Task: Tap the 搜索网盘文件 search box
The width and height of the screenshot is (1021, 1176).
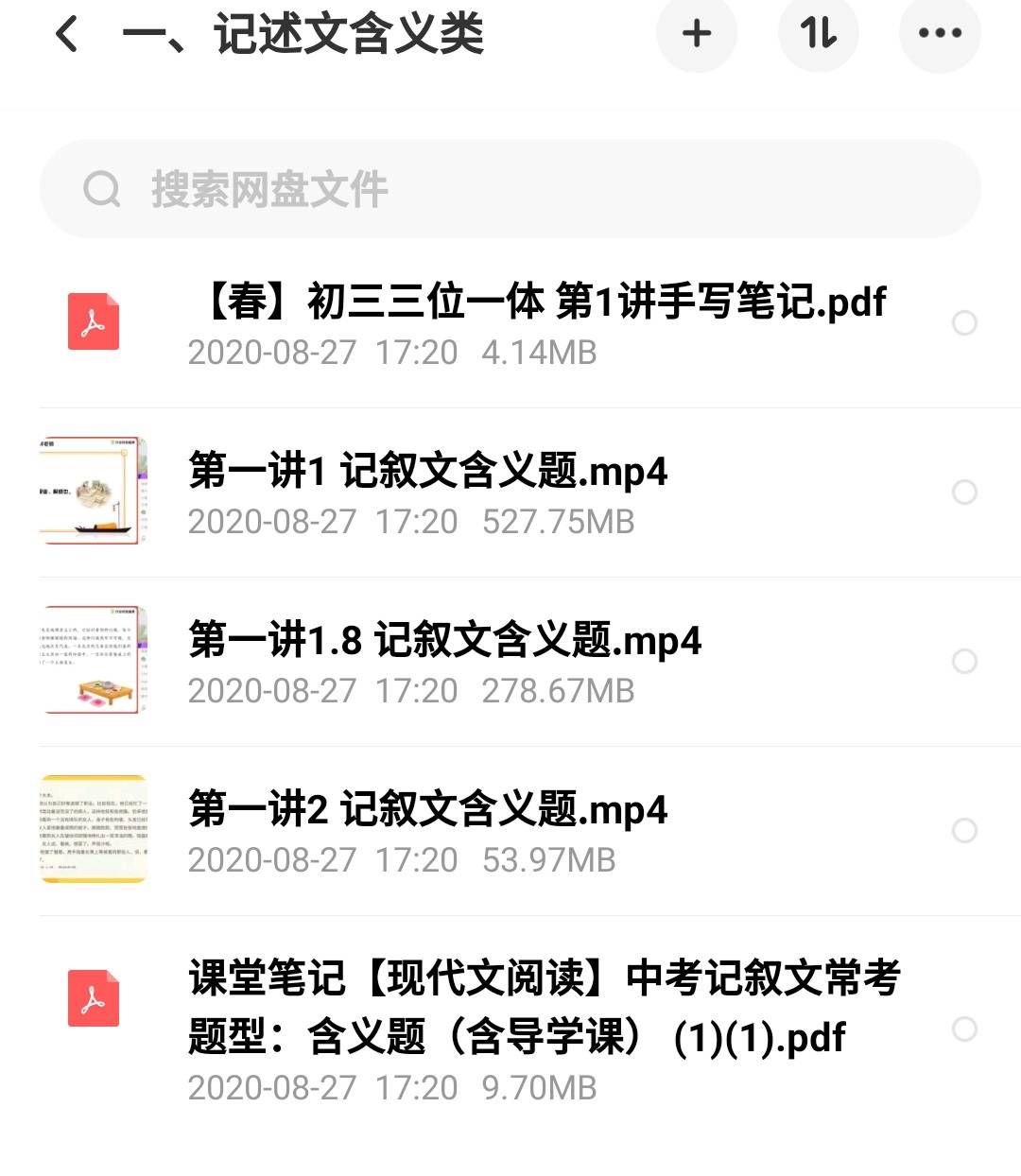Action: tap(510, 189)
